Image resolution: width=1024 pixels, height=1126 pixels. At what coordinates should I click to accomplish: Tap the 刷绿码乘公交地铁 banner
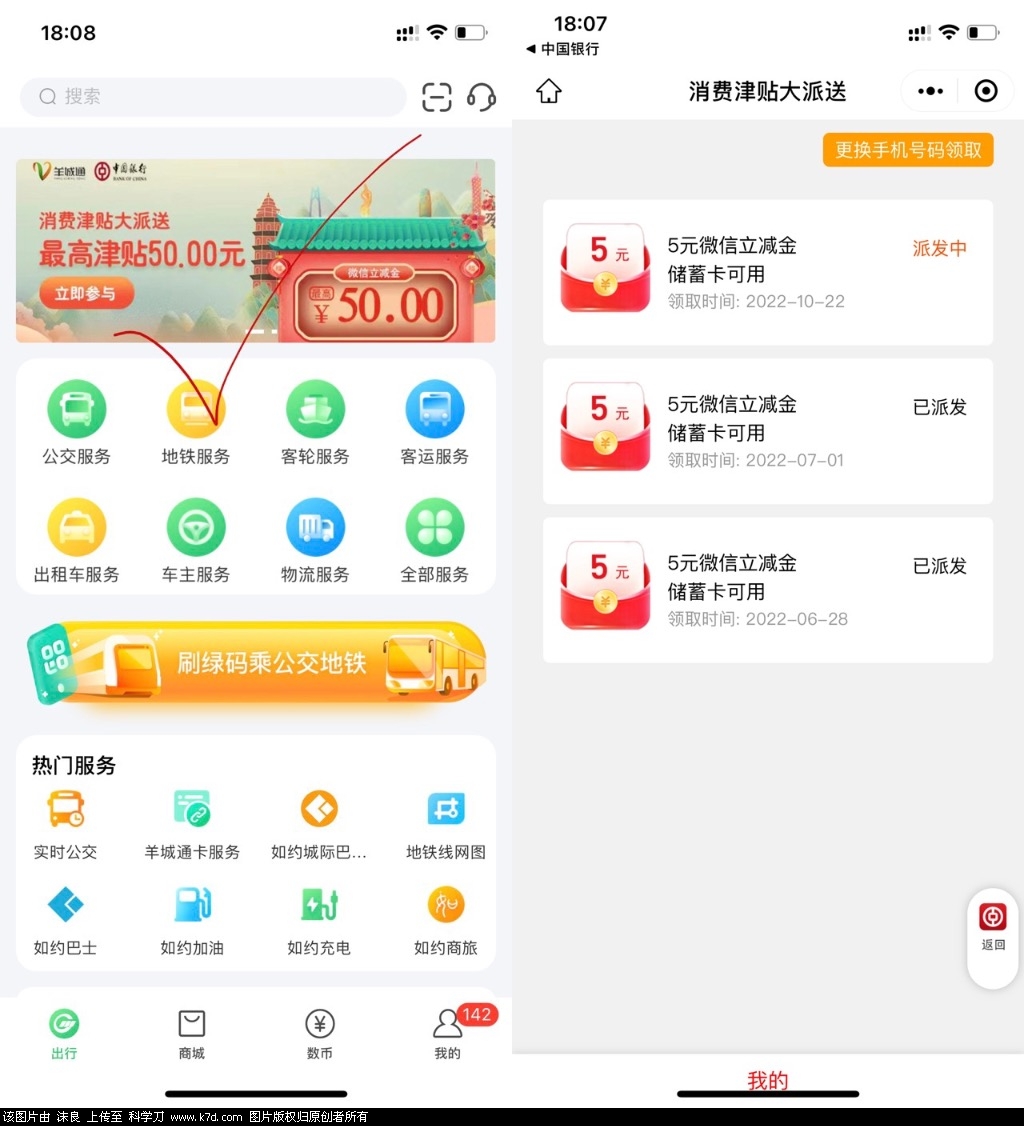pos(256,662)
